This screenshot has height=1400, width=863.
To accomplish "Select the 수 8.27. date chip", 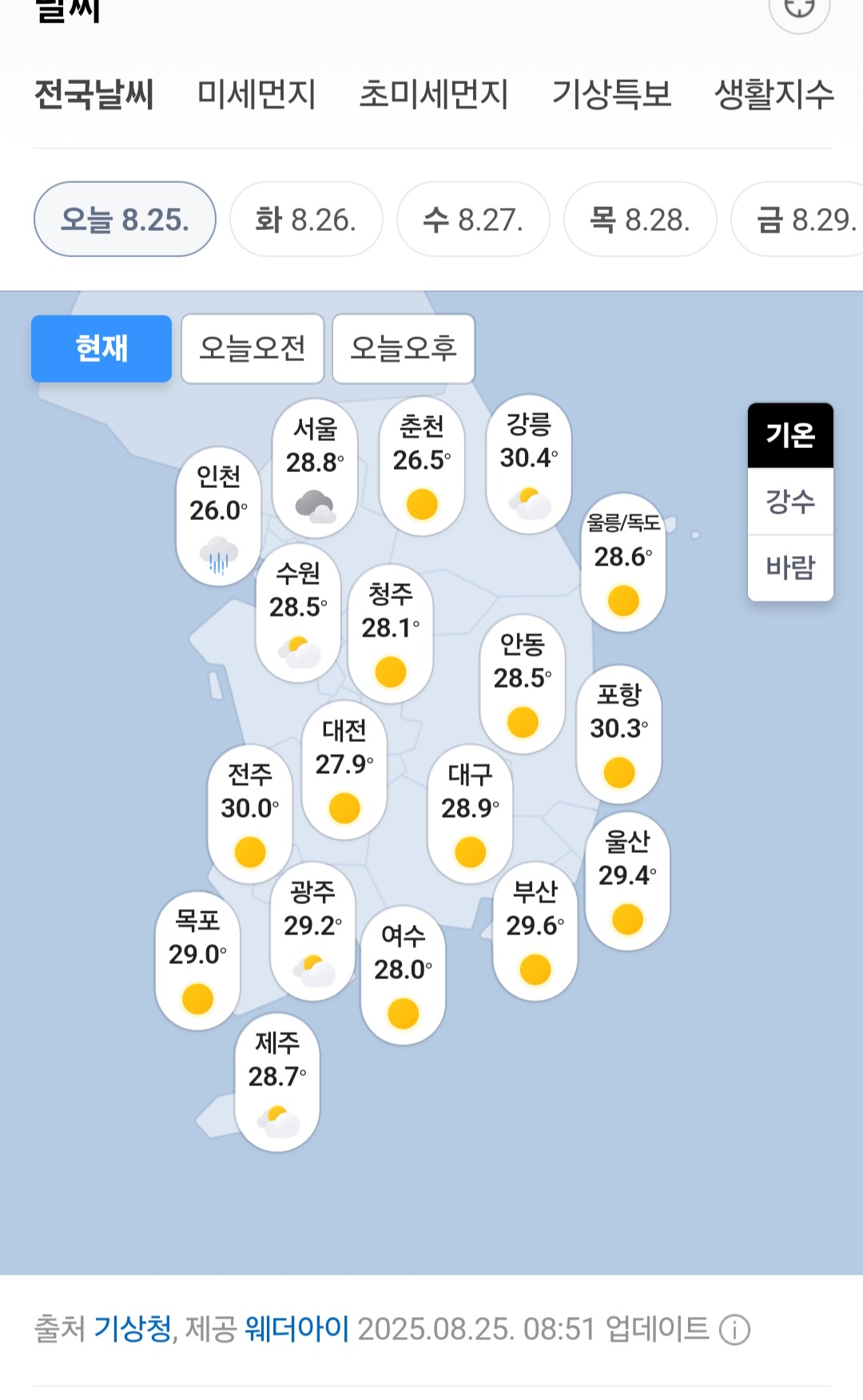I will coord(473,220).
